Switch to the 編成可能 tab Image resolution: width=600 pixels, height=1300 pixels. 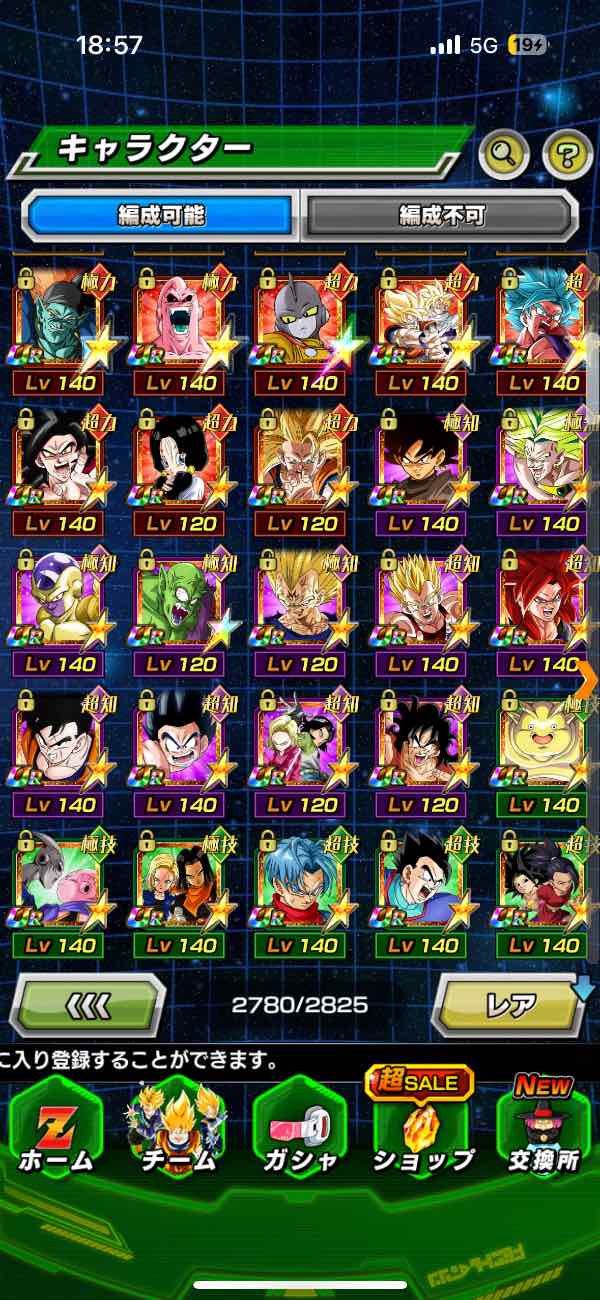tap(160, 215)
